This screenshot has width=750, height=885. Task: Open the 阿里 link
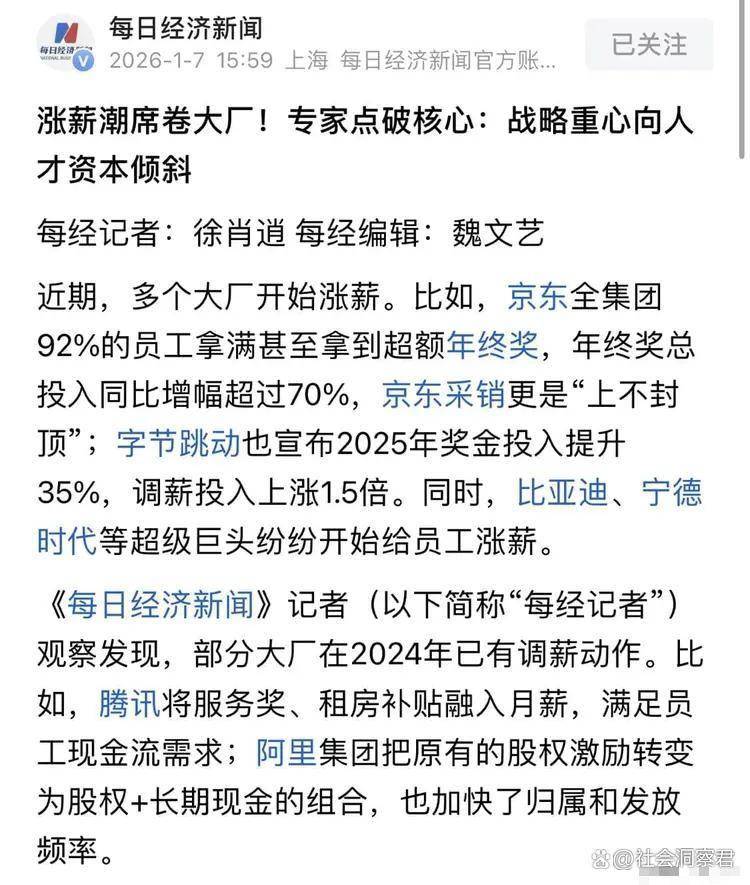click(x=284, y=752)
